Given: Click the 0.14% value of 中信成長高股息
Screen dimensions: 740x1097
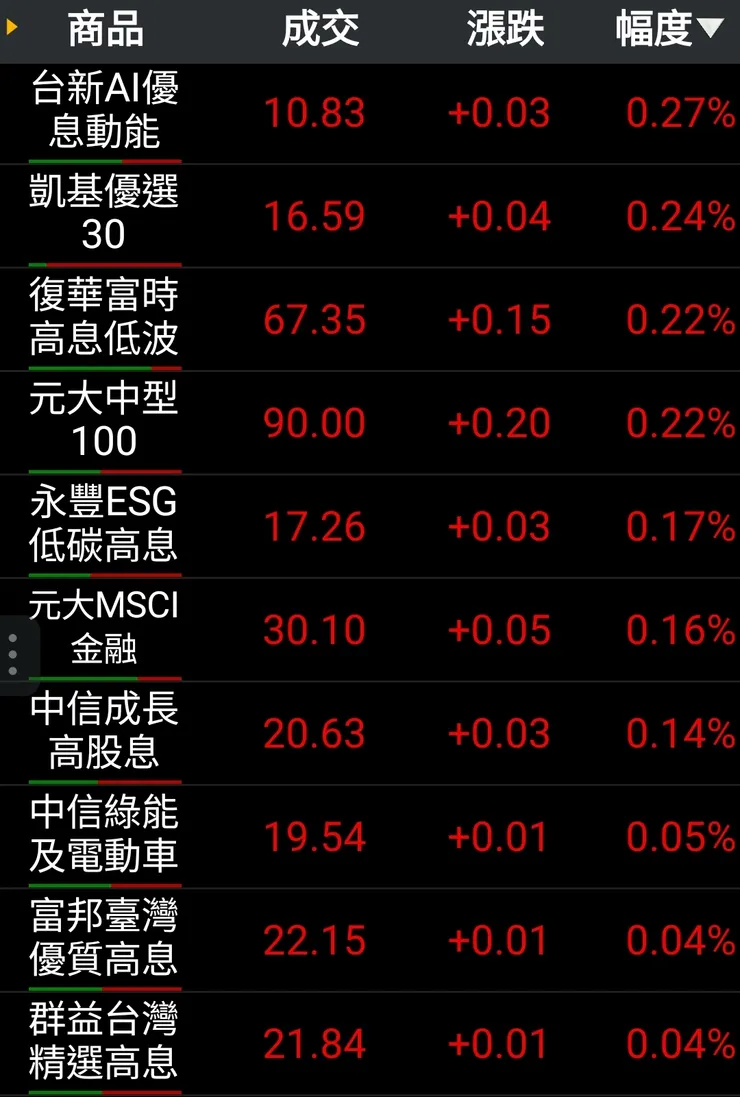Looking at the screenshot, I should [676, 732].
